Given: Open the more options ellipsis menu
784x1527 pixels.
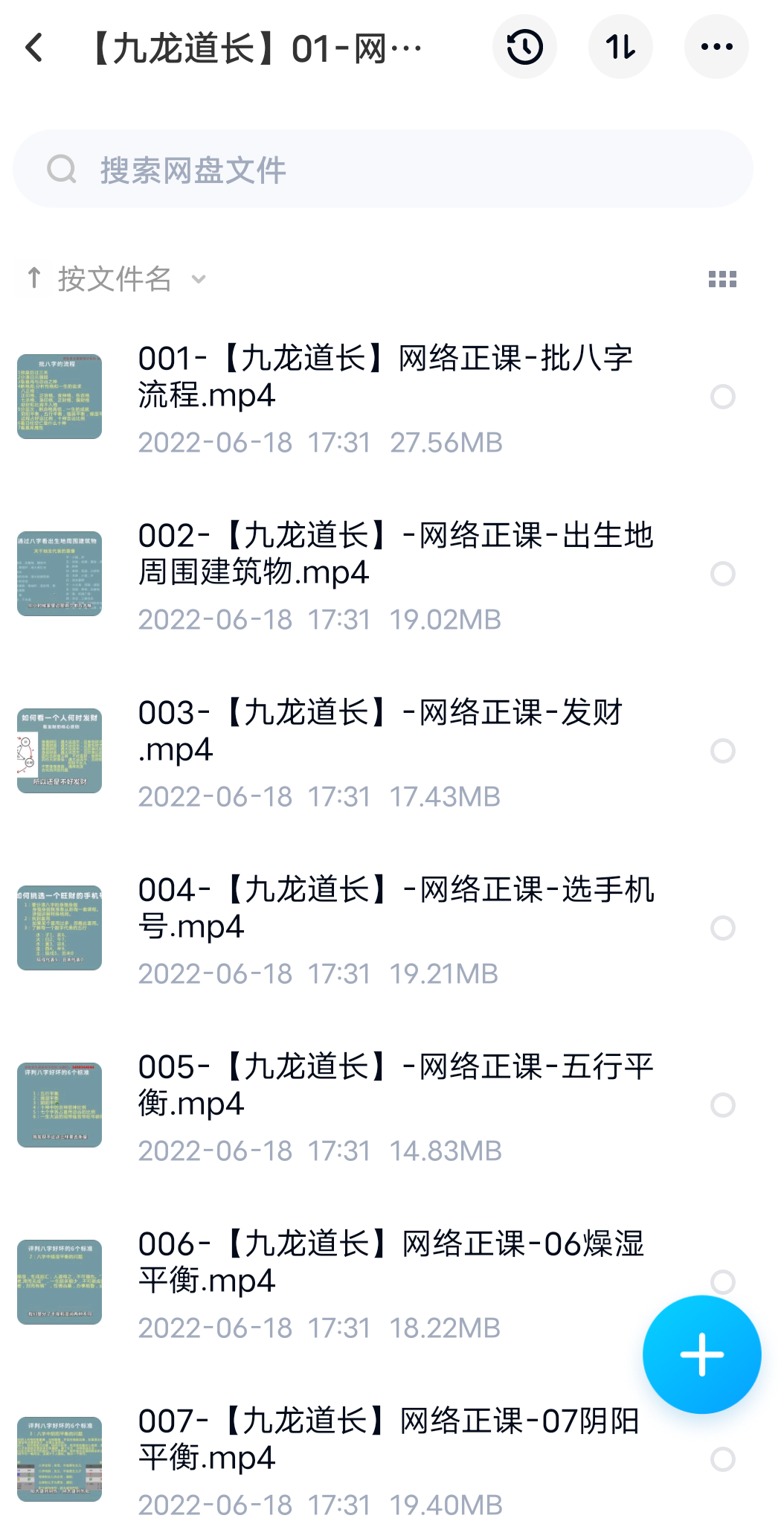Looking at the screenshot, I should click(x=716, y=46).
